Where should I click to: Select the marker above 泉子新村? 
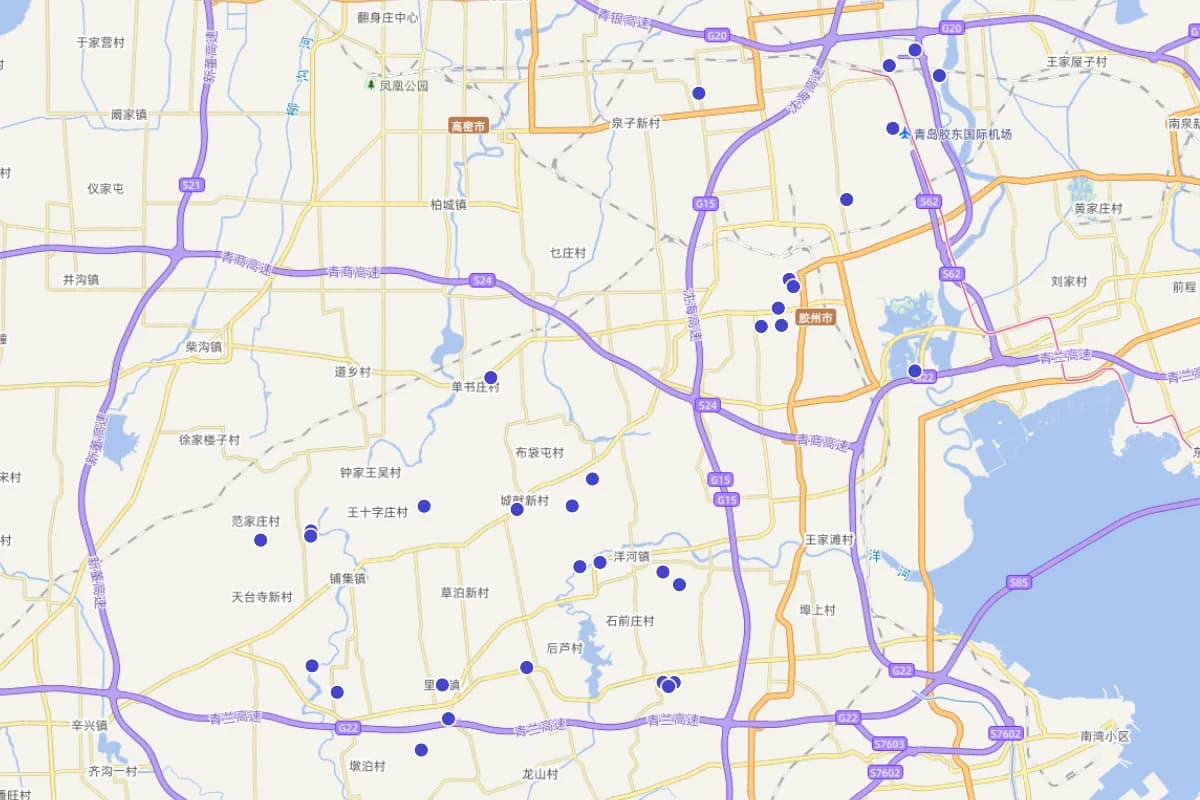point(698,93)
